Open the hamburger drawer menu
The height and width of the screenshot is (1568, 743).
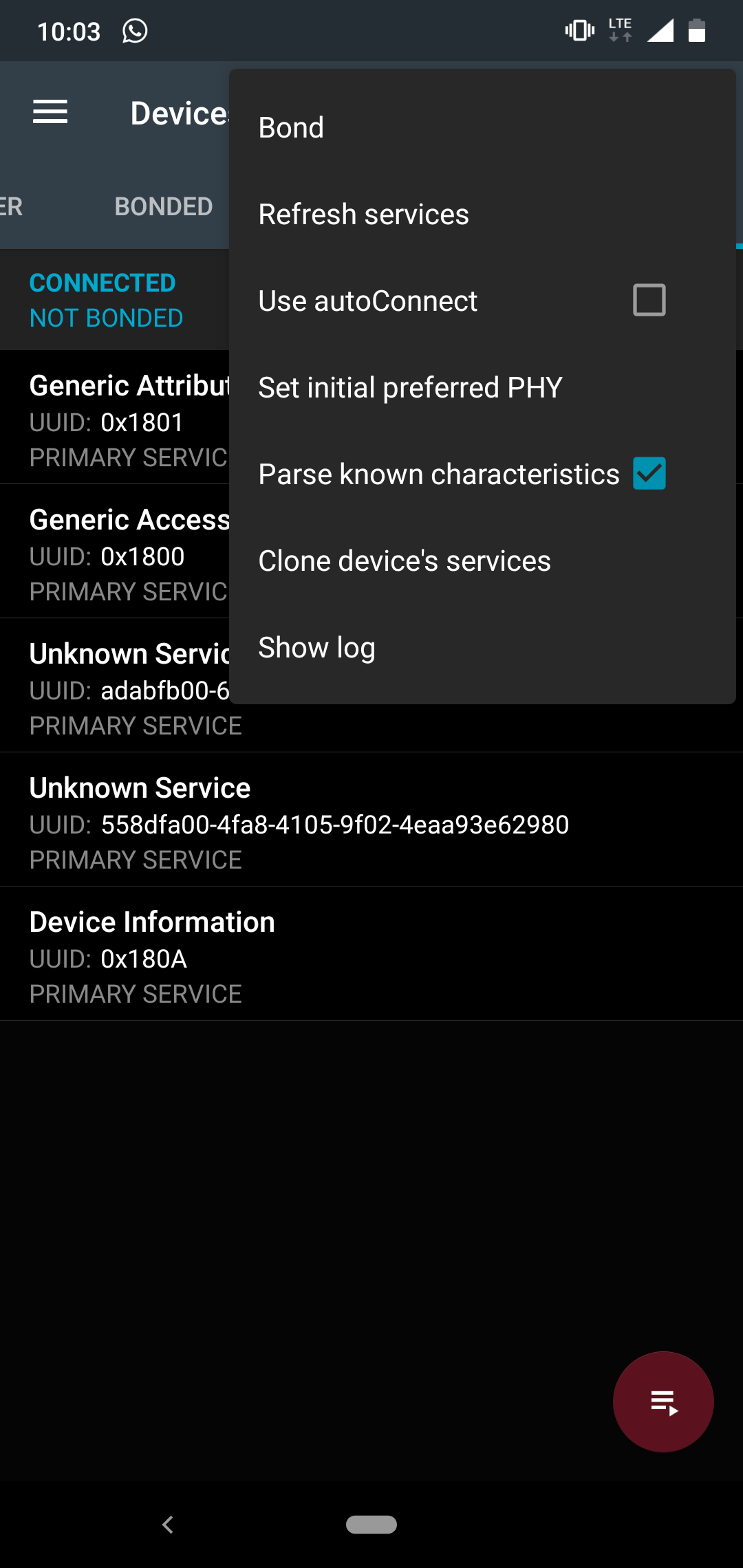50,112
